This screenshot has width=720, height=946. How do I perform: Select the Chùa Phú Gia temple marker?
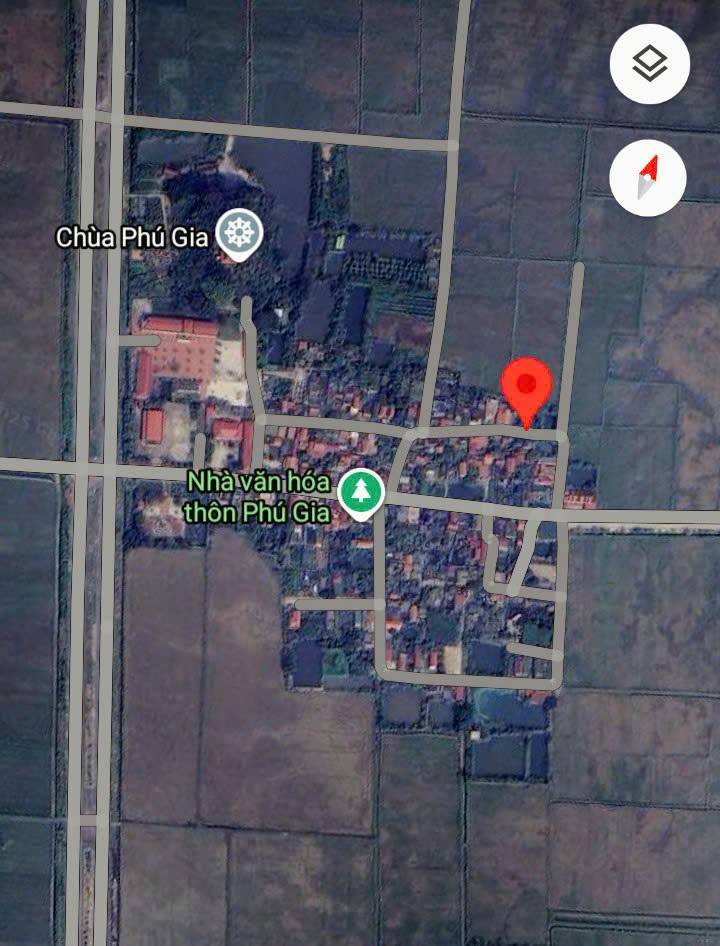(x=239, y=235)
